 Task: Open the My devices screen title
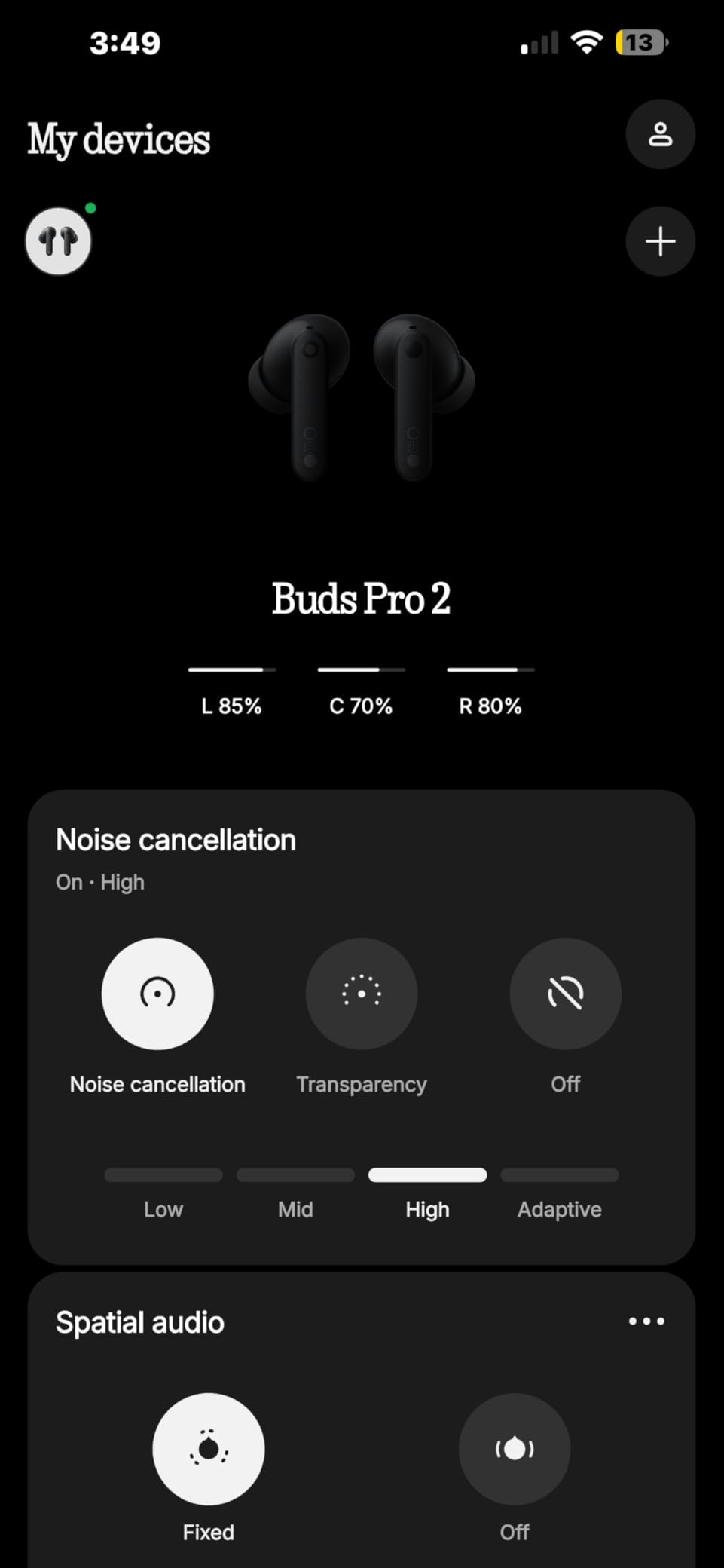point(118,139)
